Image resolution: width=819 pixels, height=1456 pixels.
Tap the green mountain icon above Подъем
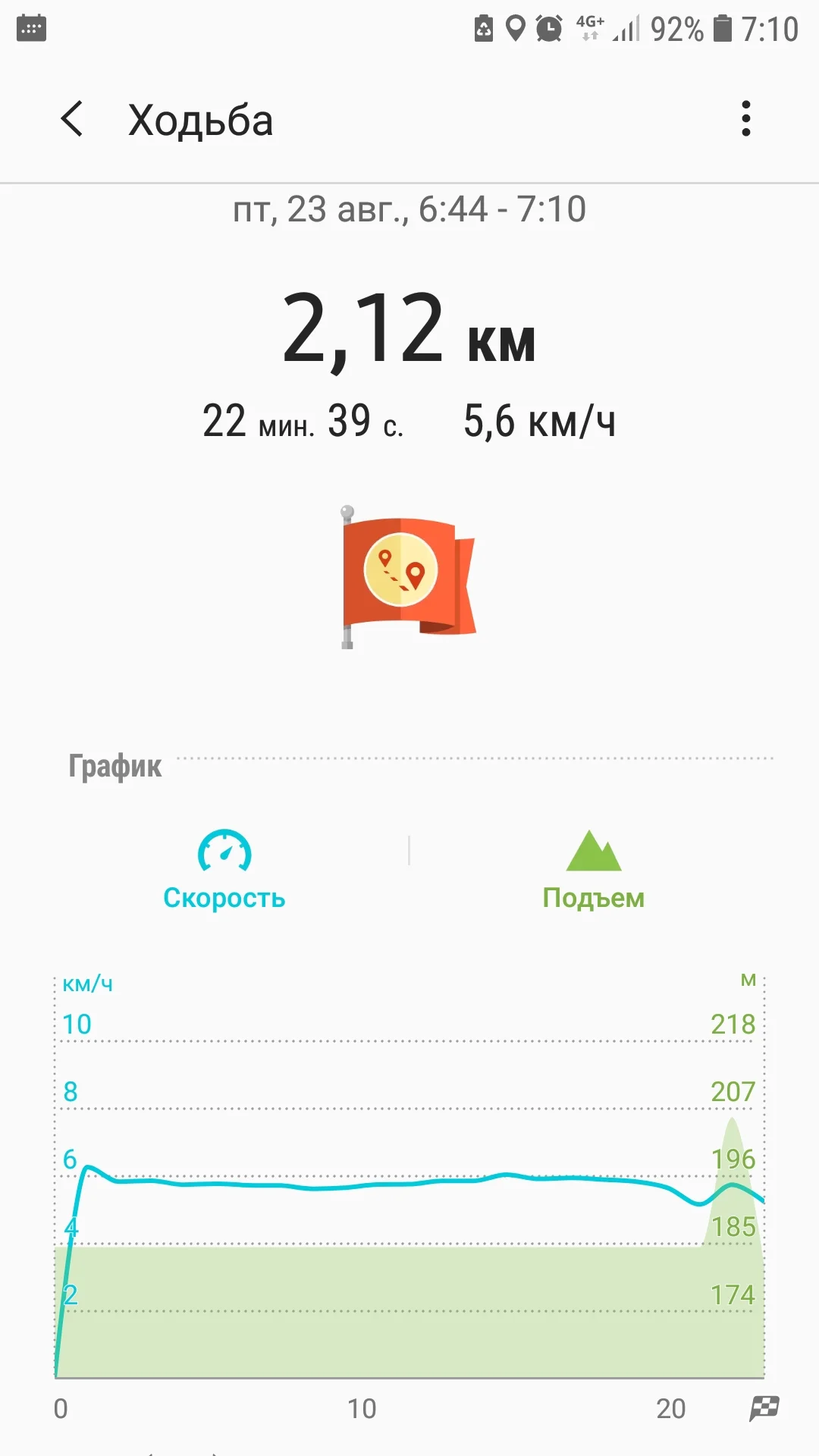tap(595, 849)
